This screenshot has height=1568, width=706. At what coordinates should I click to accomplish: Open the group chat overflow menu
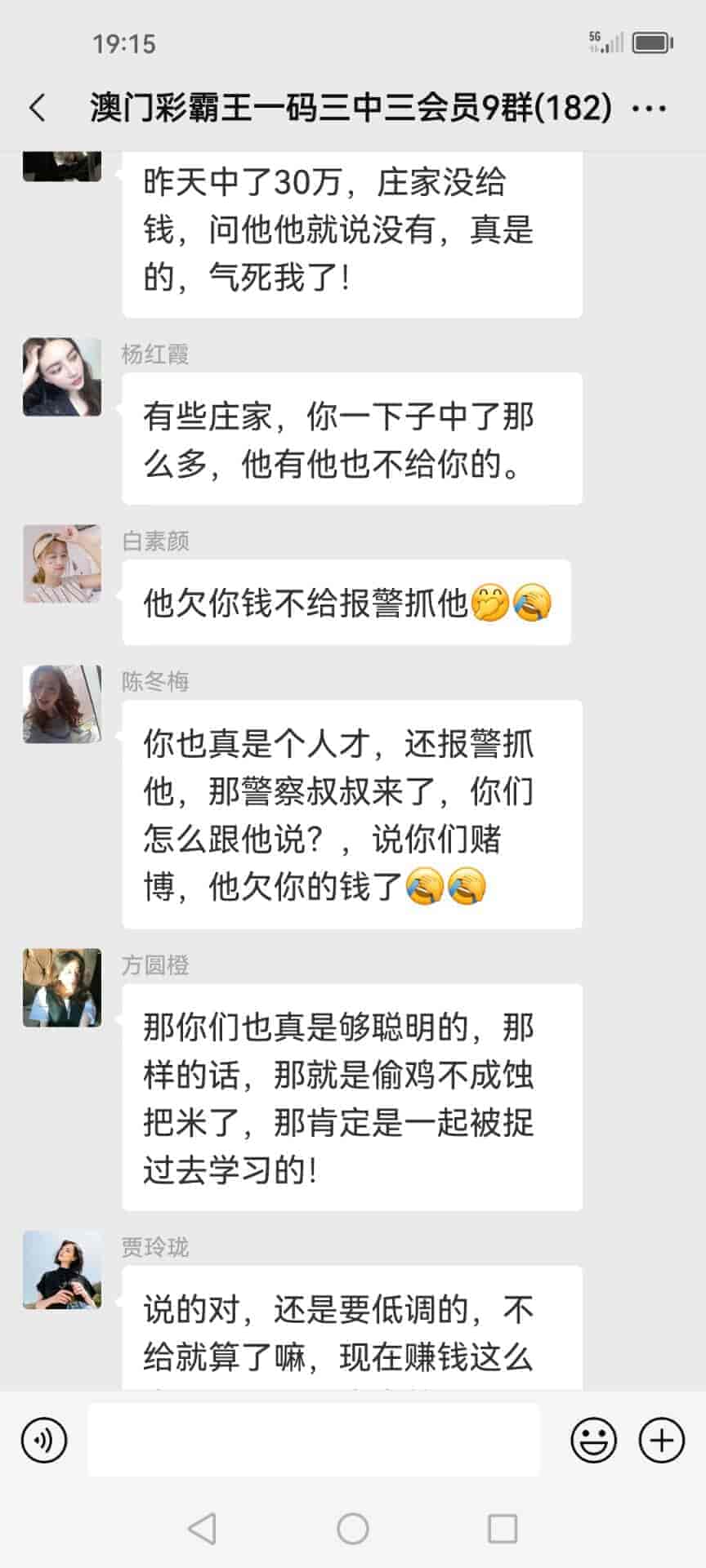point(650,108)
